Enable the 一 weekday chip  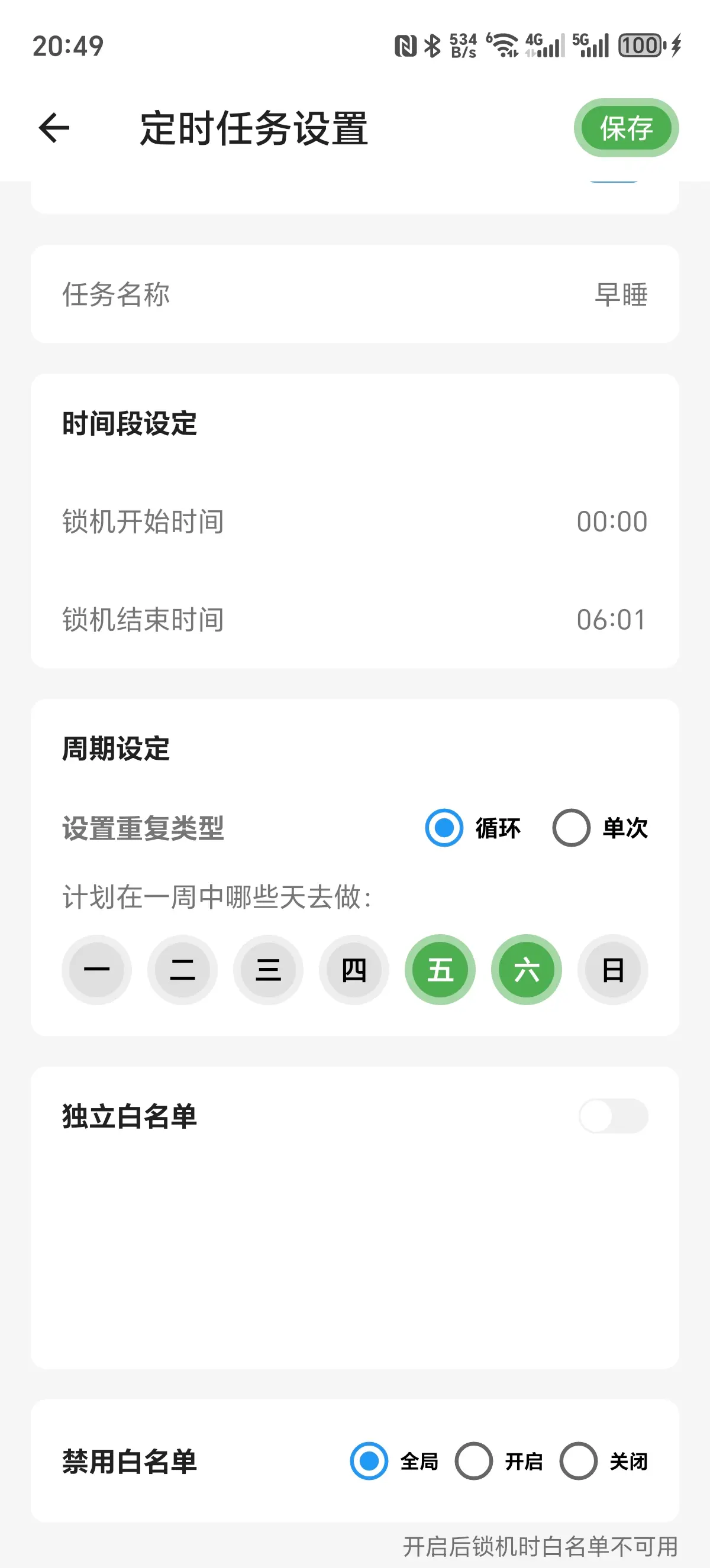point(97,970)
